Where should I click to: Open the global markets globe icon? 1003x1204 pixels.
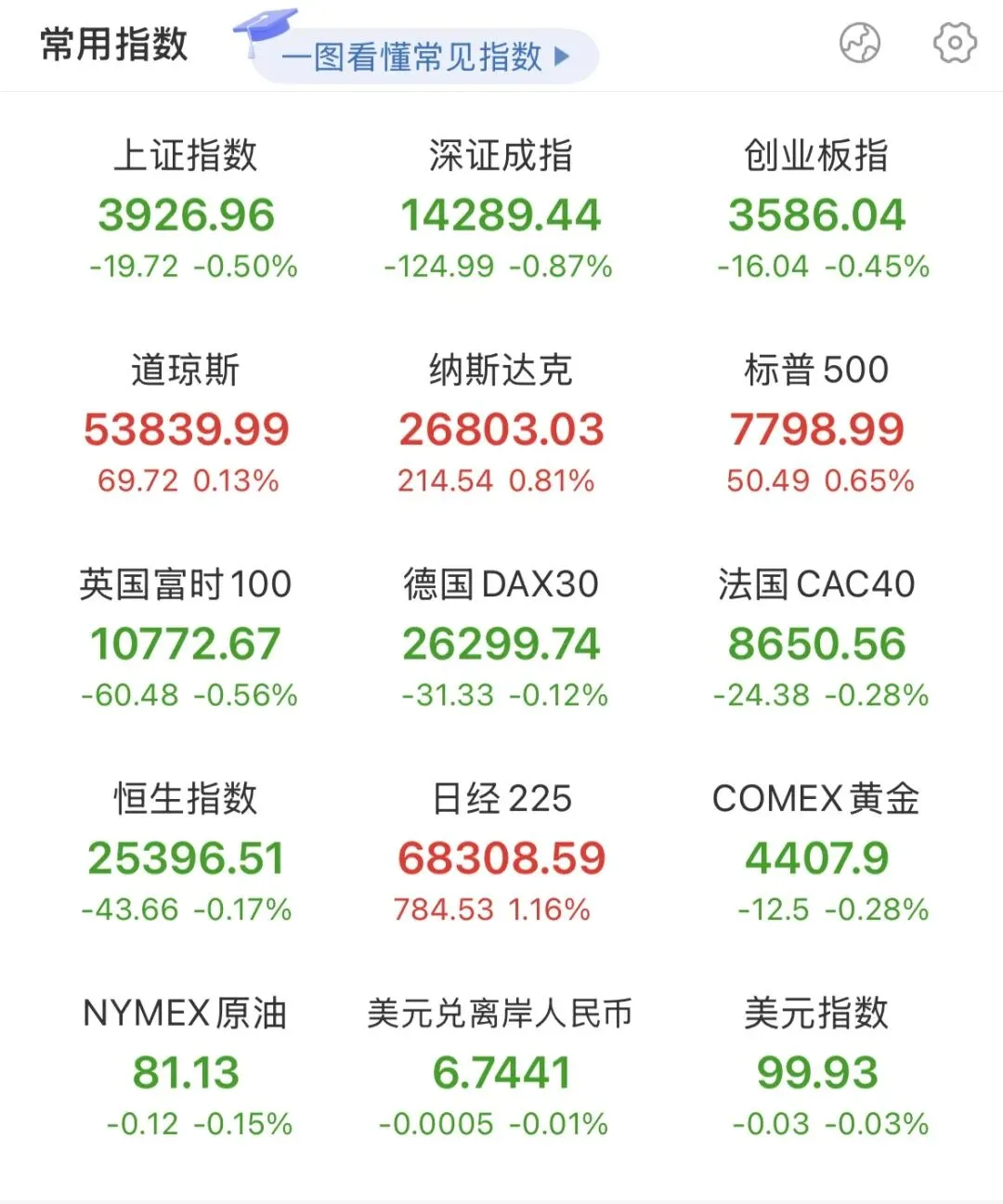pyautogui.click(x=860, y=43)
